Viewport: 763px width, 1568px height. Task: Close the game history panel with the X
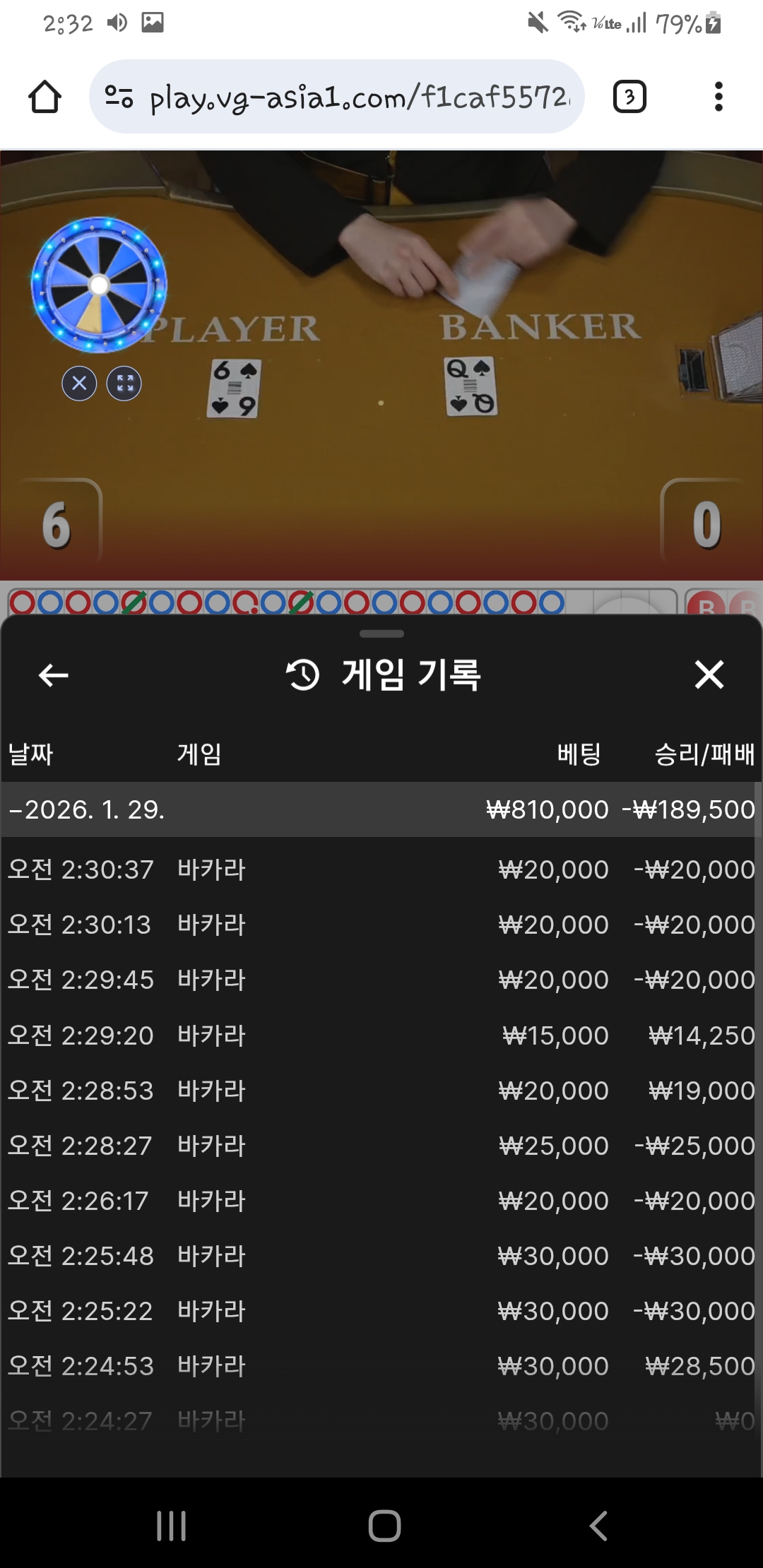709,675
